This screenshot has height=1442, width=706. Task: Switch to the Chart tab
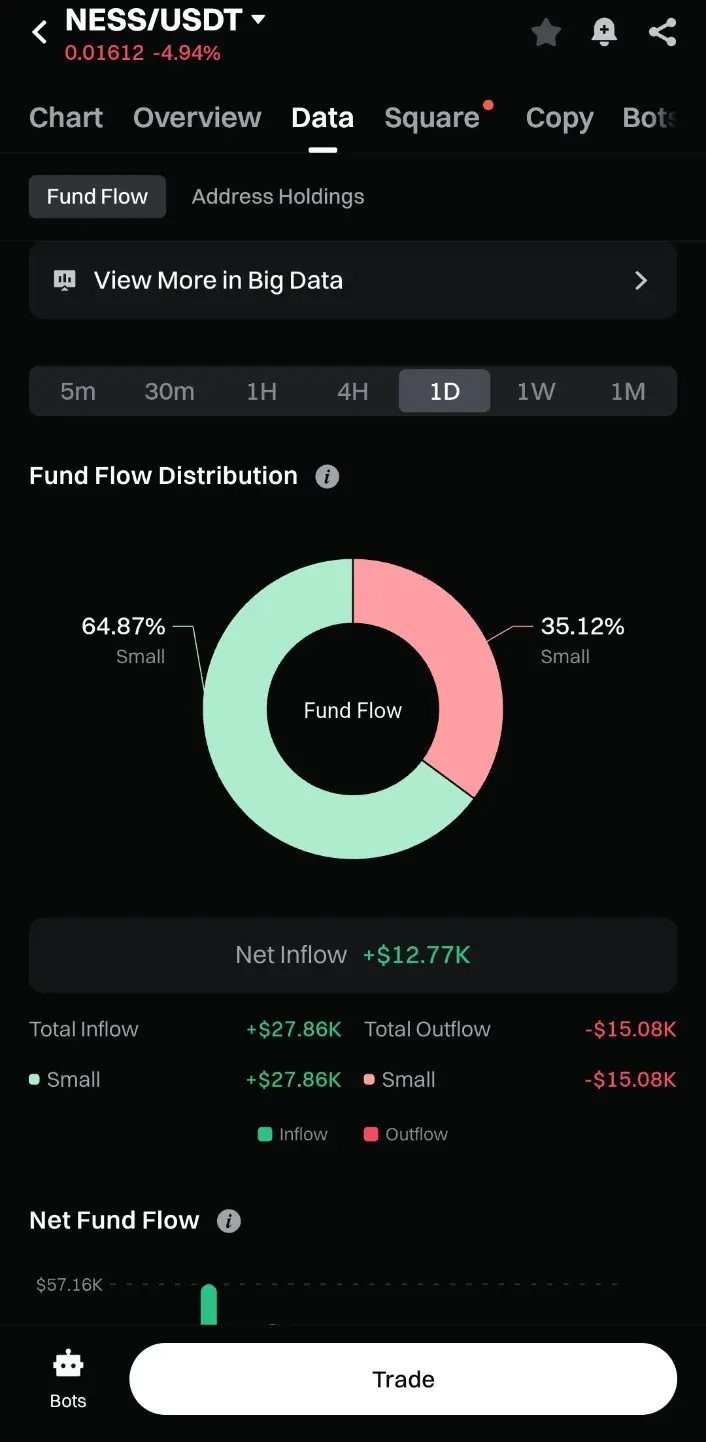66,118
